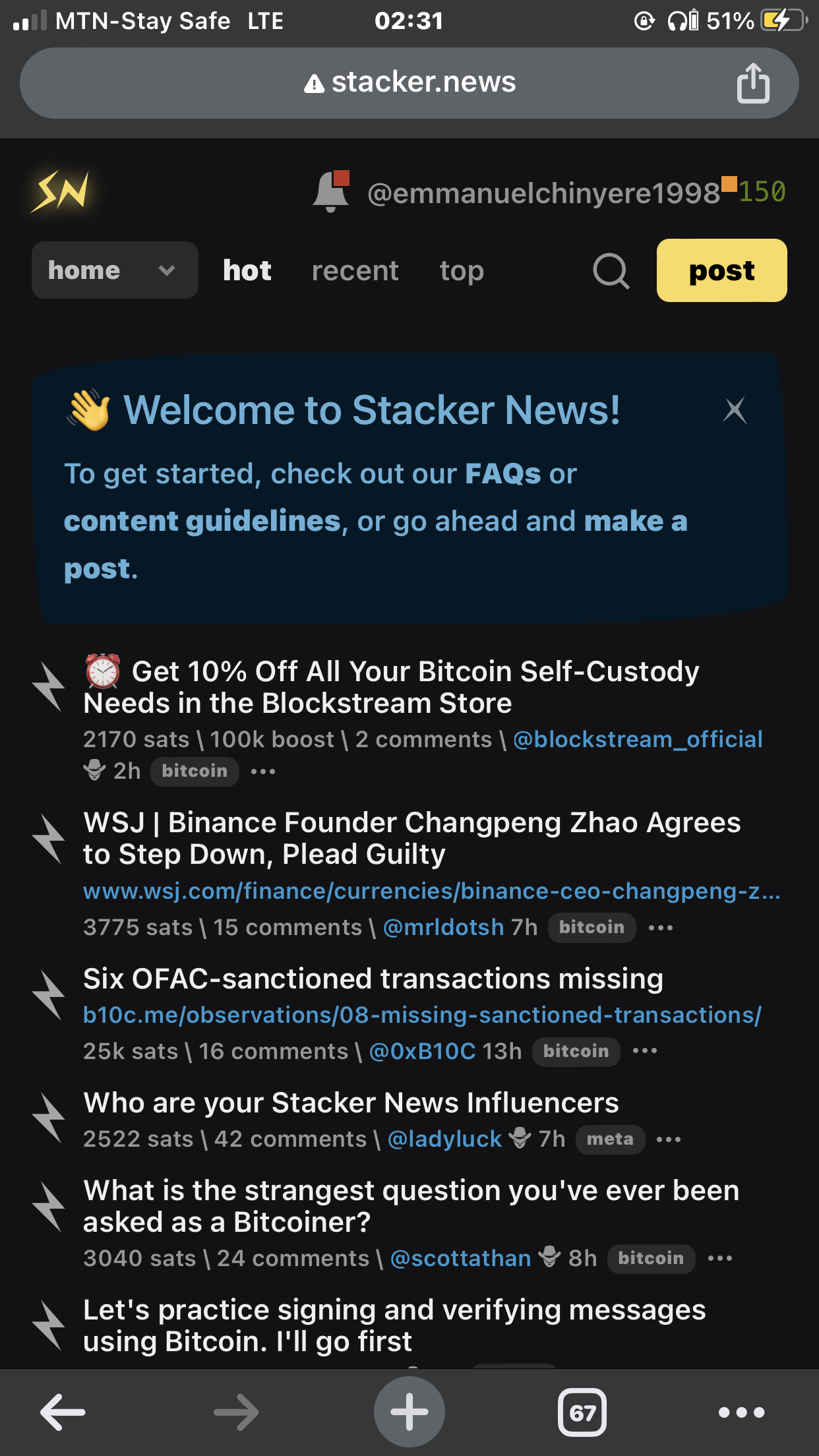Image resolution: width=819 pixels, height=1456 pixels.
Task: Open the FAQs link in the welcome banner
Action: click(502, 474)
